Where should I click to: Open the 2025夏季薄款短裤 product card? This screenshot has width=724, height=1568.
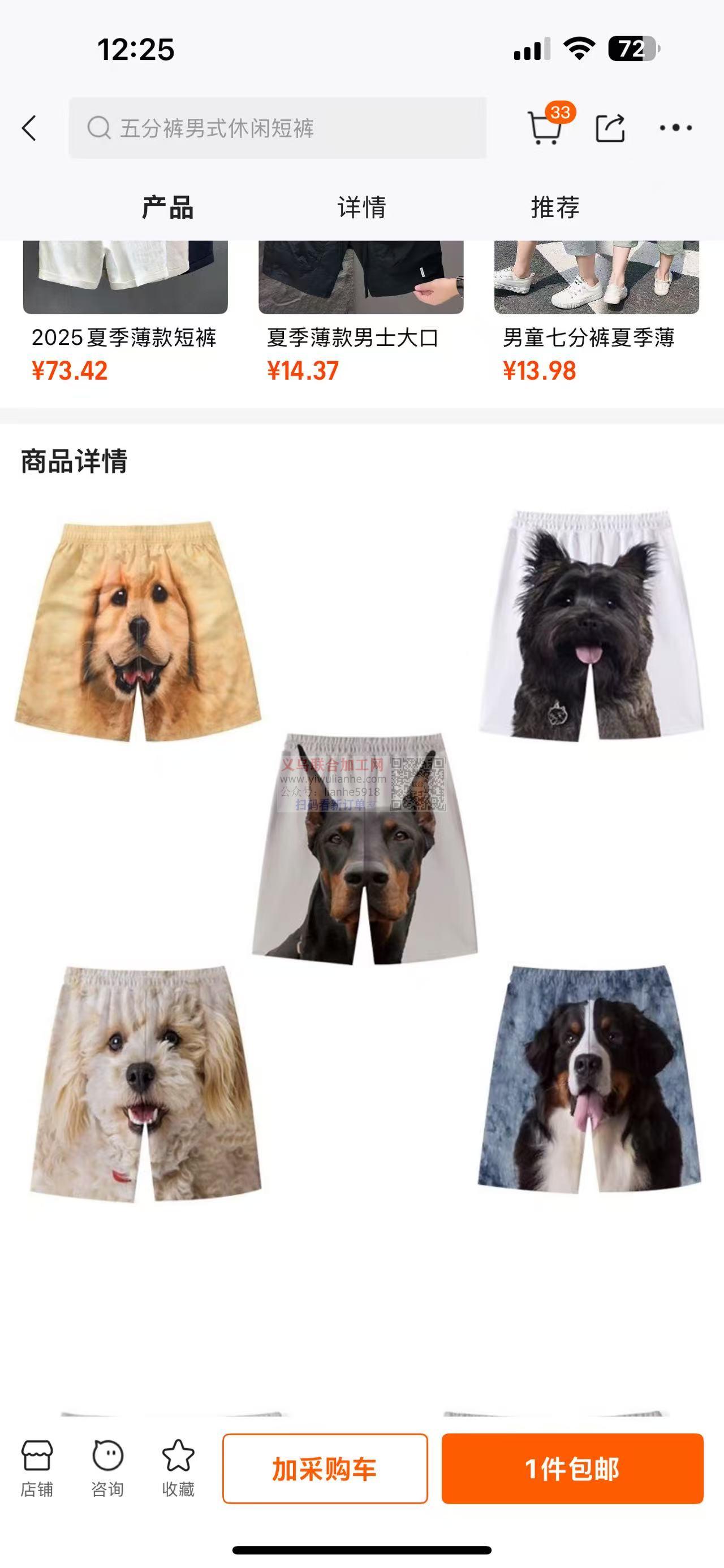(x=125, y=310)
